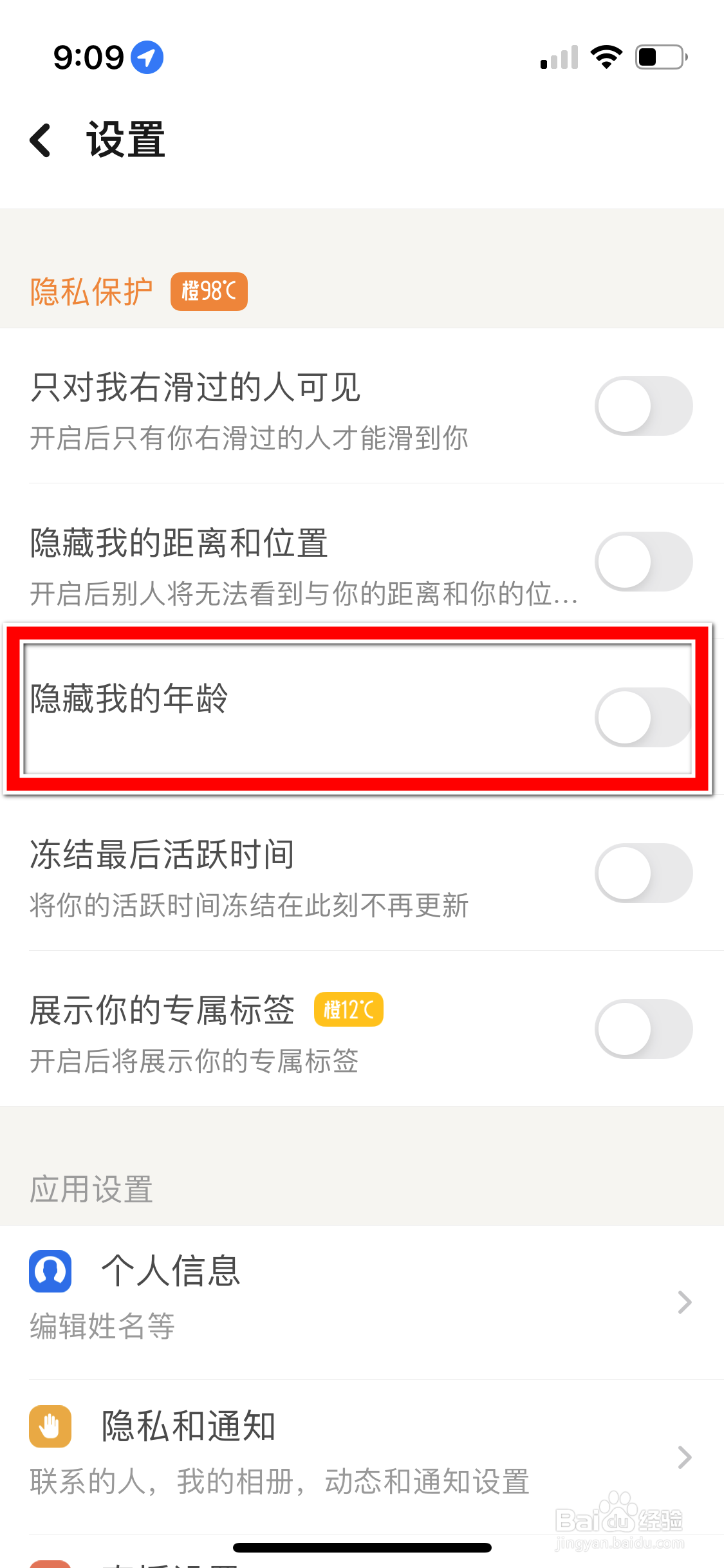This screenshot has height=1568, width=724.
Task: Tap the battery indicator in the status bar
Action: [659, 57]
